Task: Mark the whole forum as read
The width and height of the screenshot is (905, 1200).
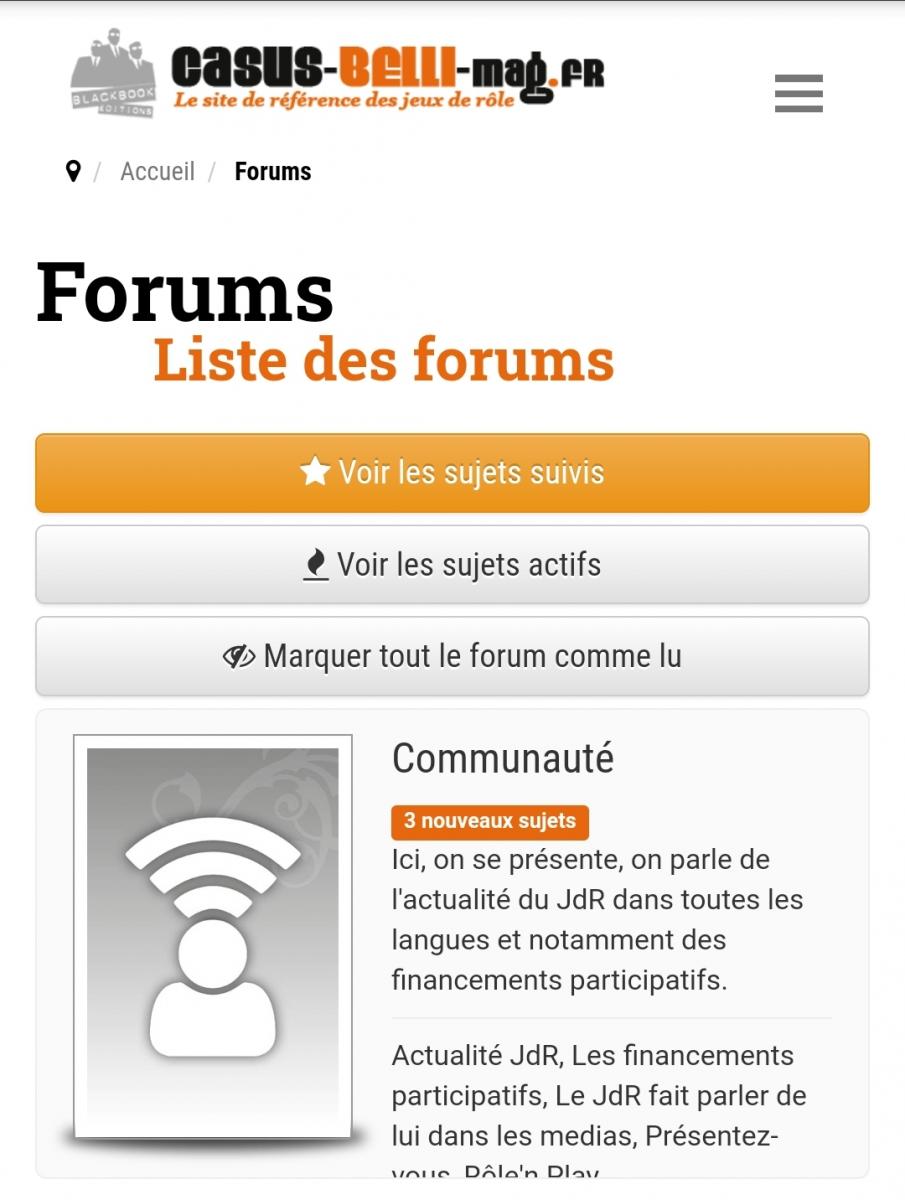Action: (x=452, y=657)
